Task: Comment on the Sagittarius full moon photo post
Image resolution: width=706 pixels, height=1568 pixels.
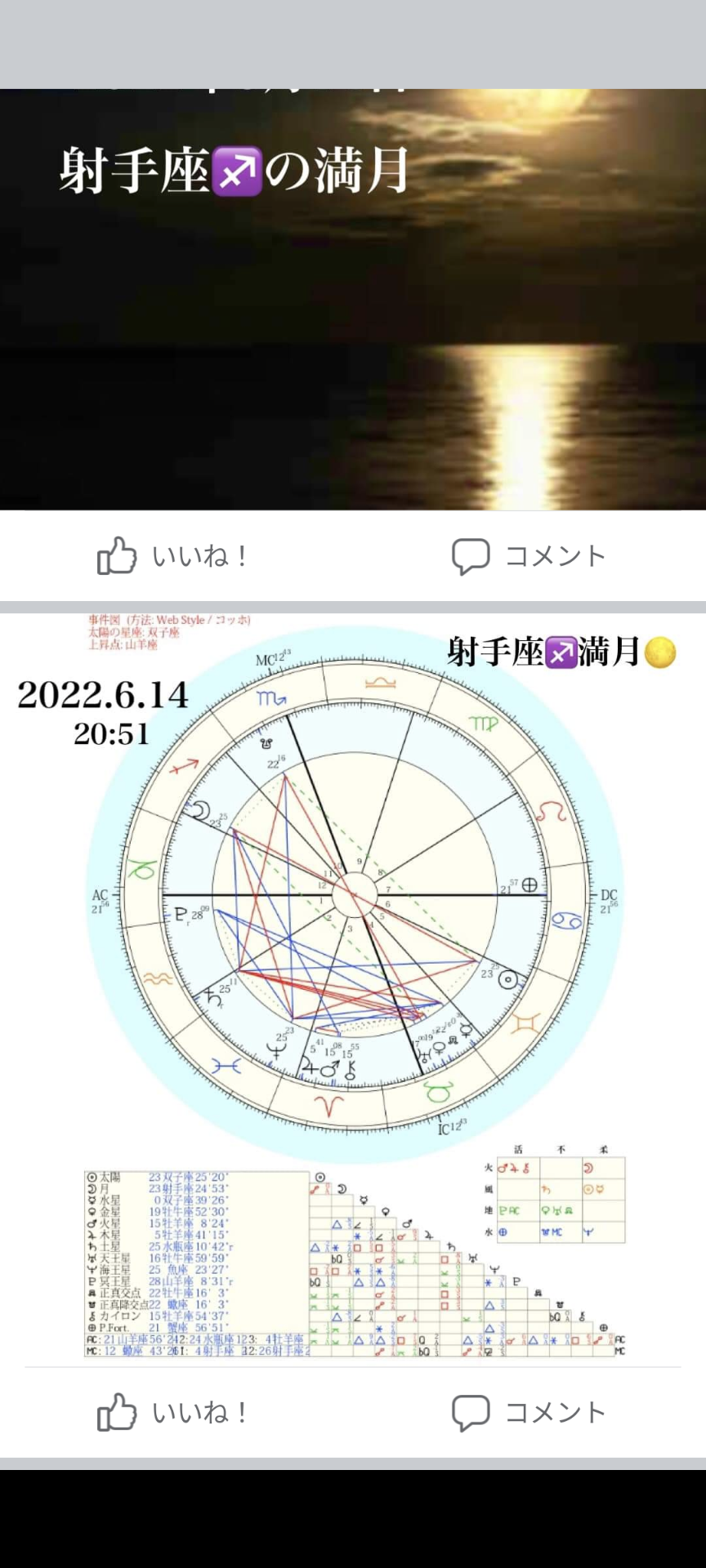Action: pos(529,556)
